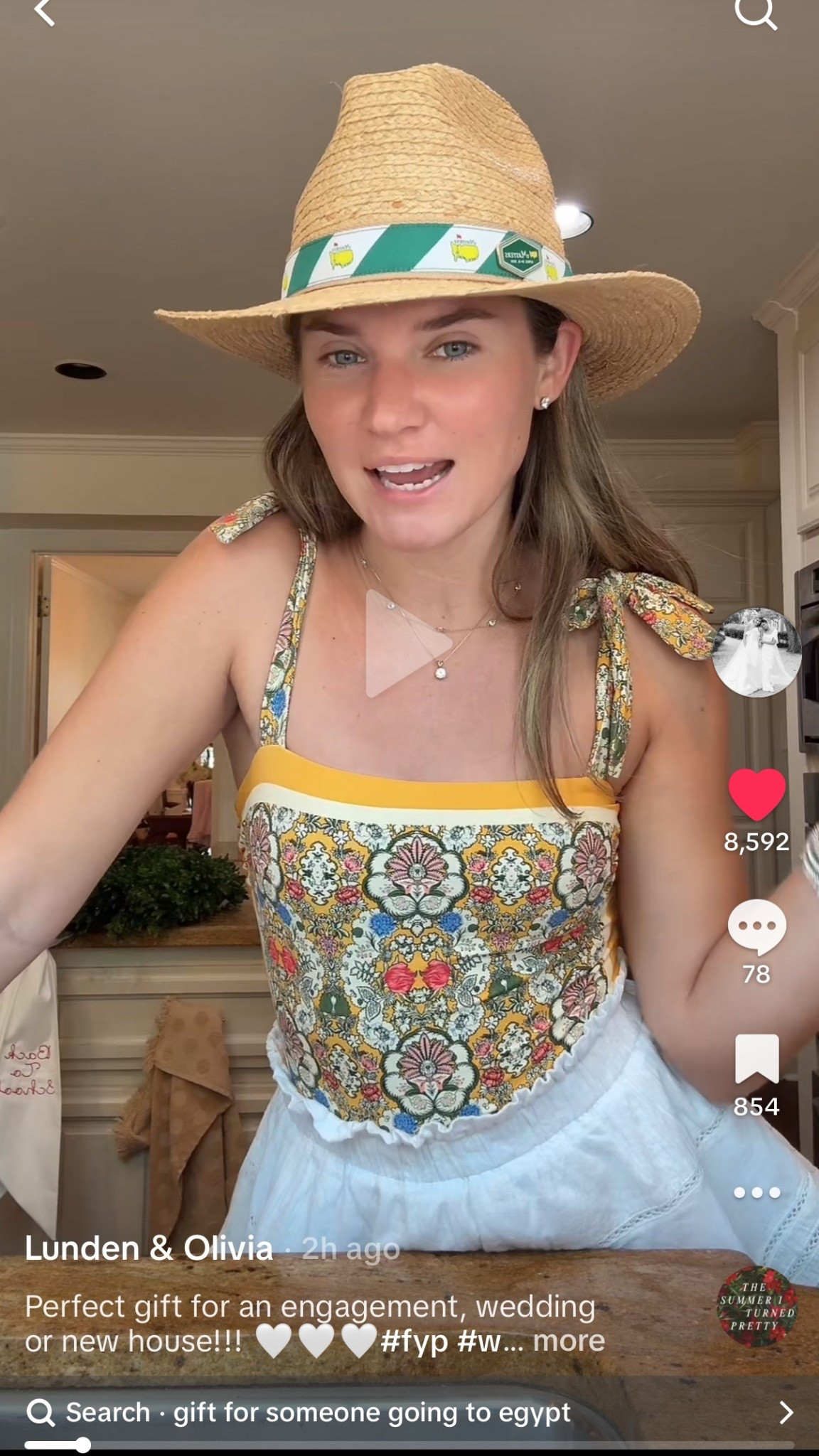The width and height of the screenshot is (819, 1456).
Task: Open the three-dot more options
Action: (756, 1192)
